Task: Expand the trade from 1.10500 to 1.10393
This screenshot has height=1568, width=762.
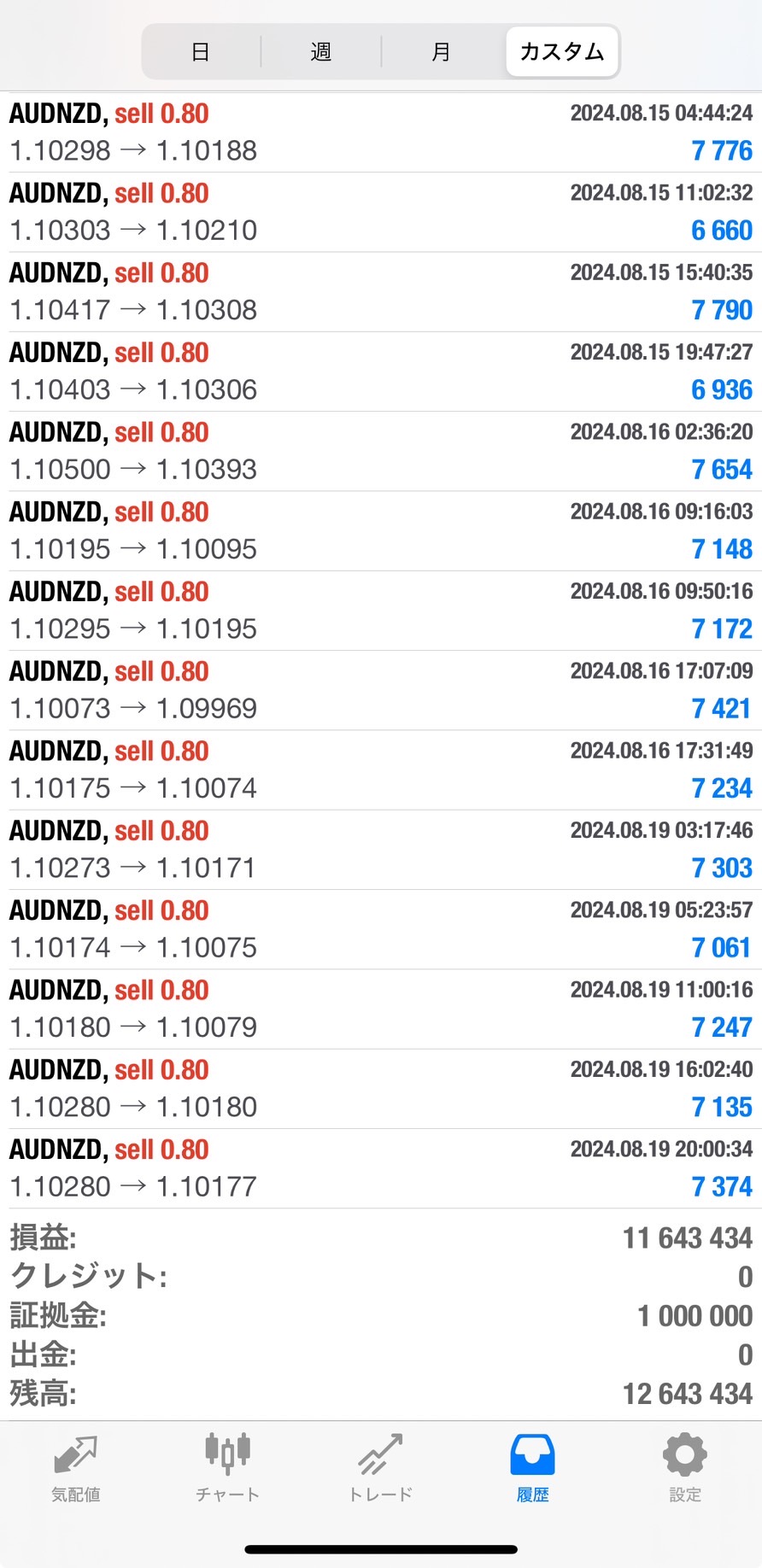Action: pyautogui.click(x=380, y=451)
